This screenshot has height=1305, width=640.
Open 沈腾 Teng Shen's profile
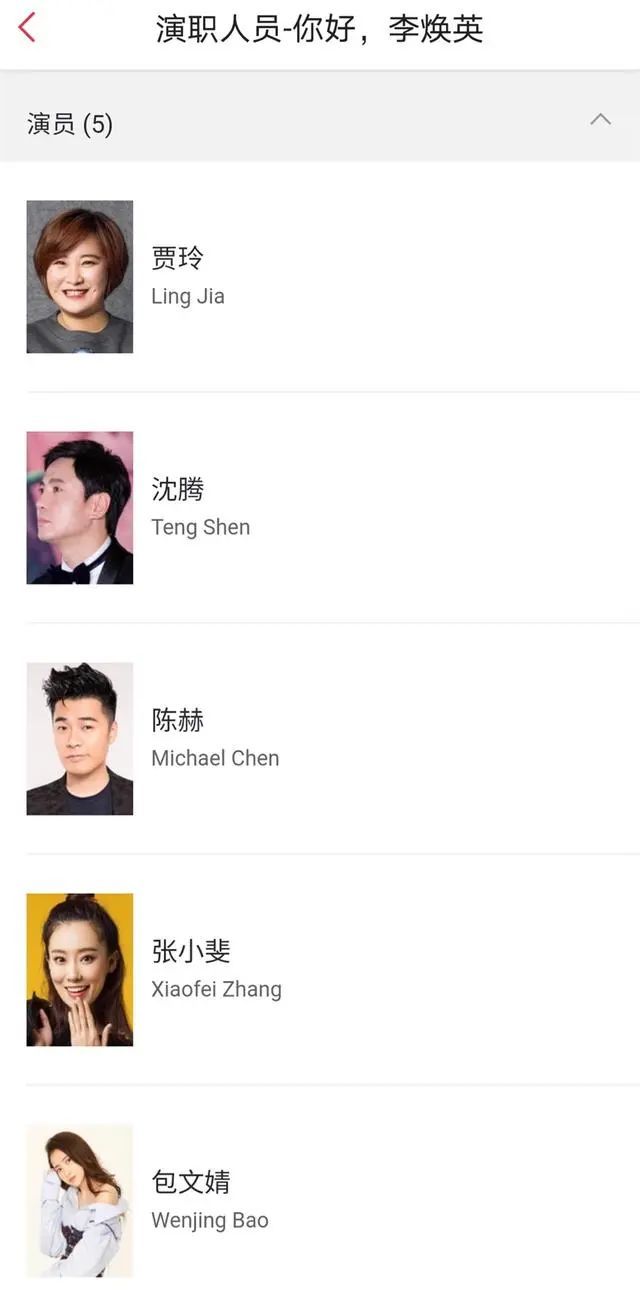[x=200, y=507]
